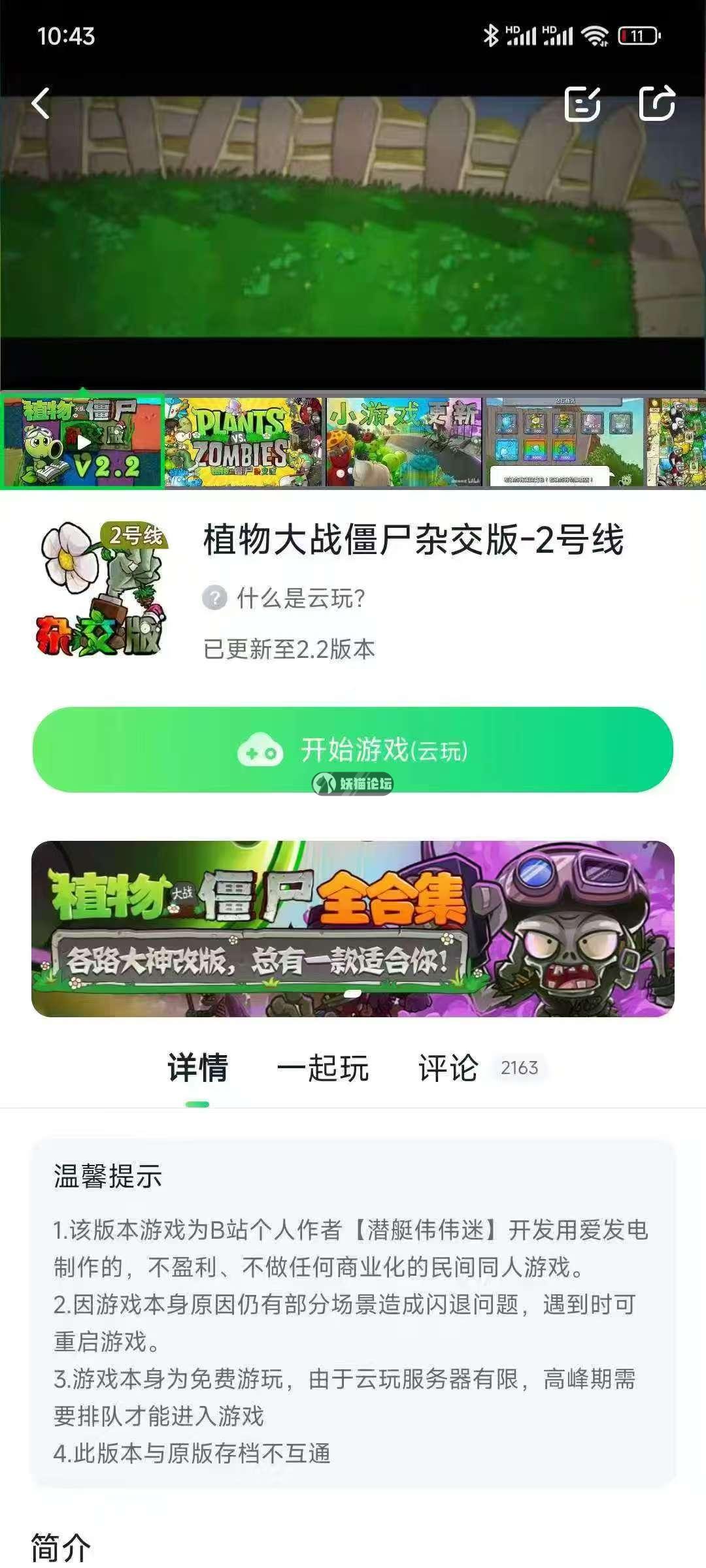Open the fourth gallery screenshot with plant cards
Image resolution: width=706 pixels, height=1568 pixels.
564,442
